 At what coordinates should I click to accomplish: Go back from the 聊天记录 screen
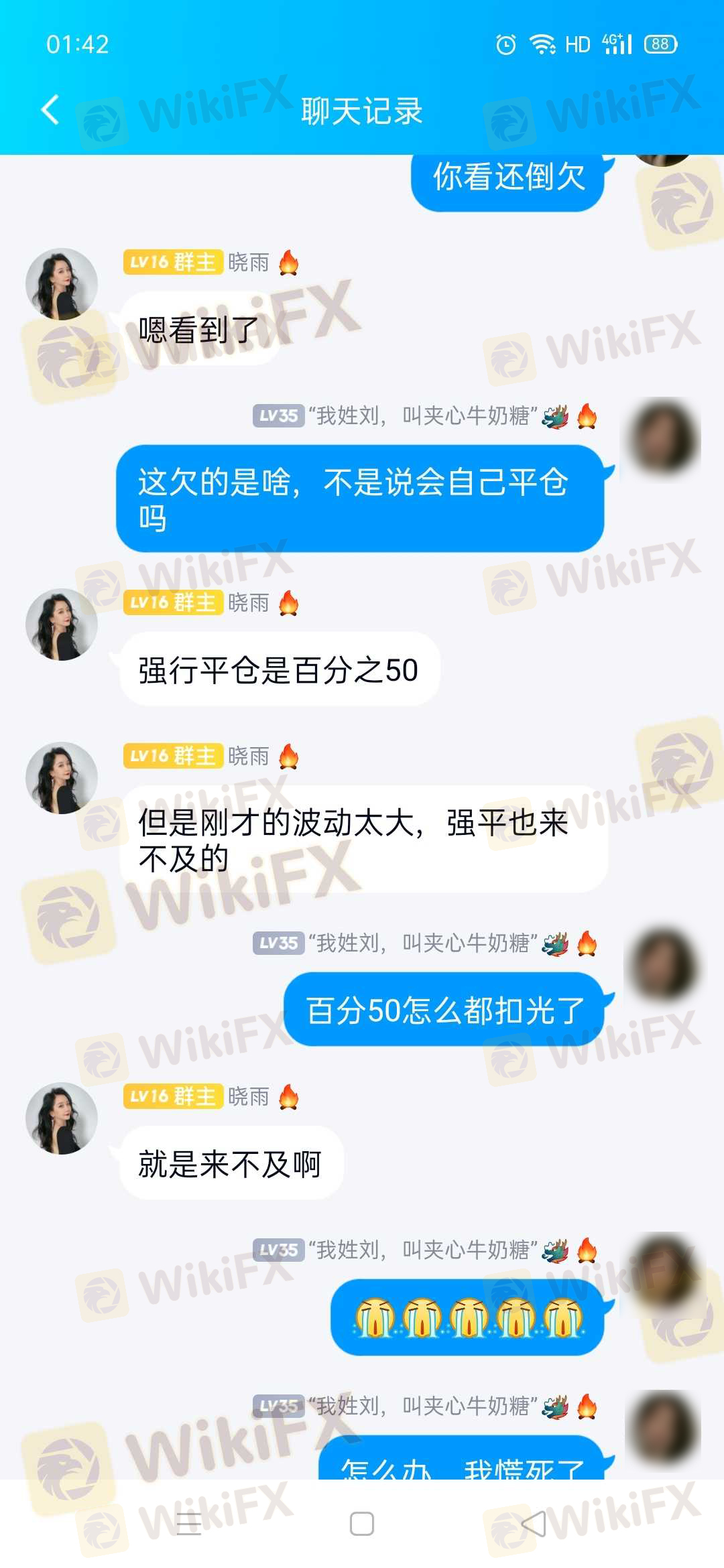click(x=51, y=110)
